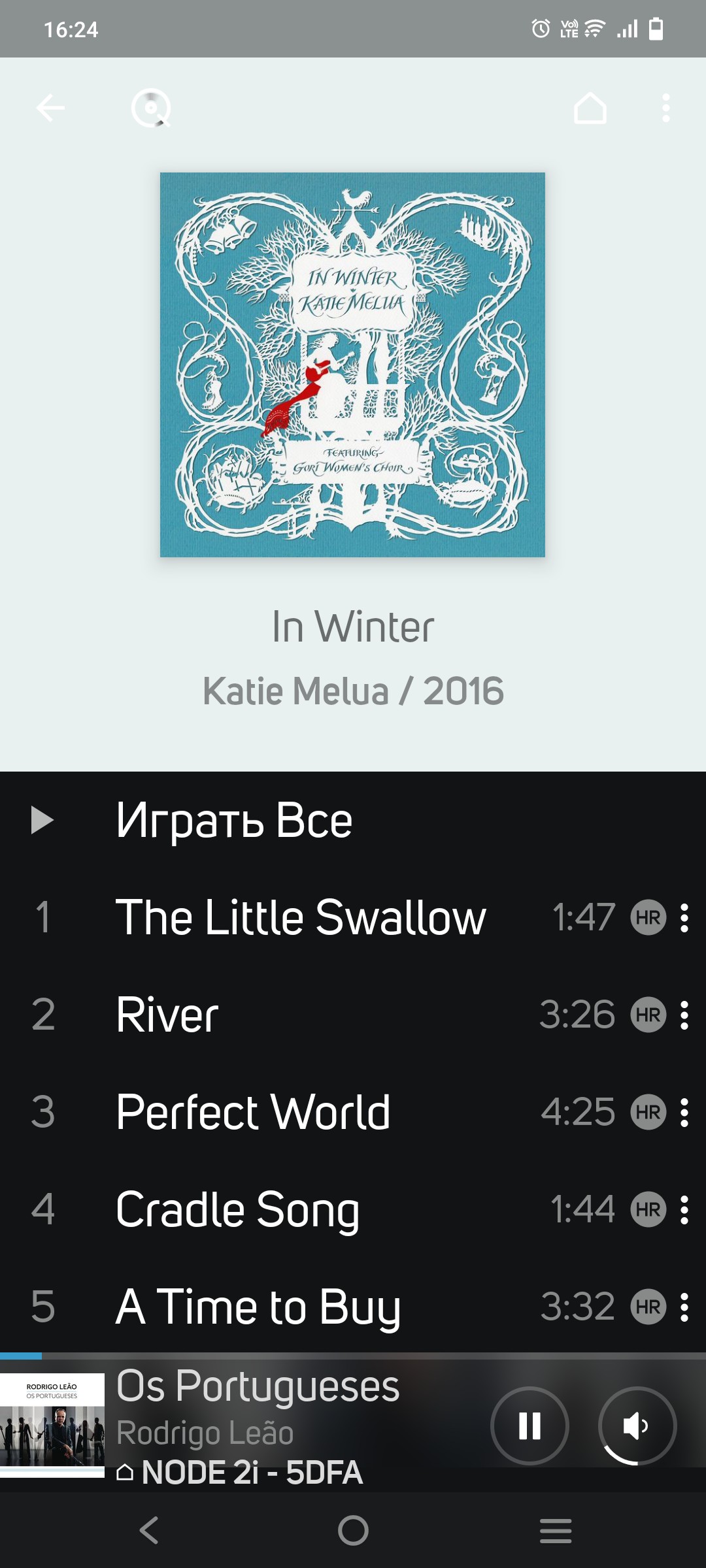The width and height of the screenshot is (706, 1568).
Task: Pause Os Portugueses playback
Action: 529,1426
